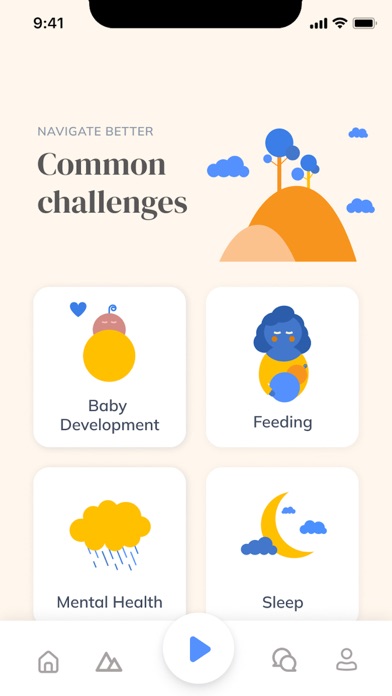Image resolution: width=392 pixels, height=696 pixels.
Task: Go to the home tab
Action: pyautogui.click(x=48, y=661)
